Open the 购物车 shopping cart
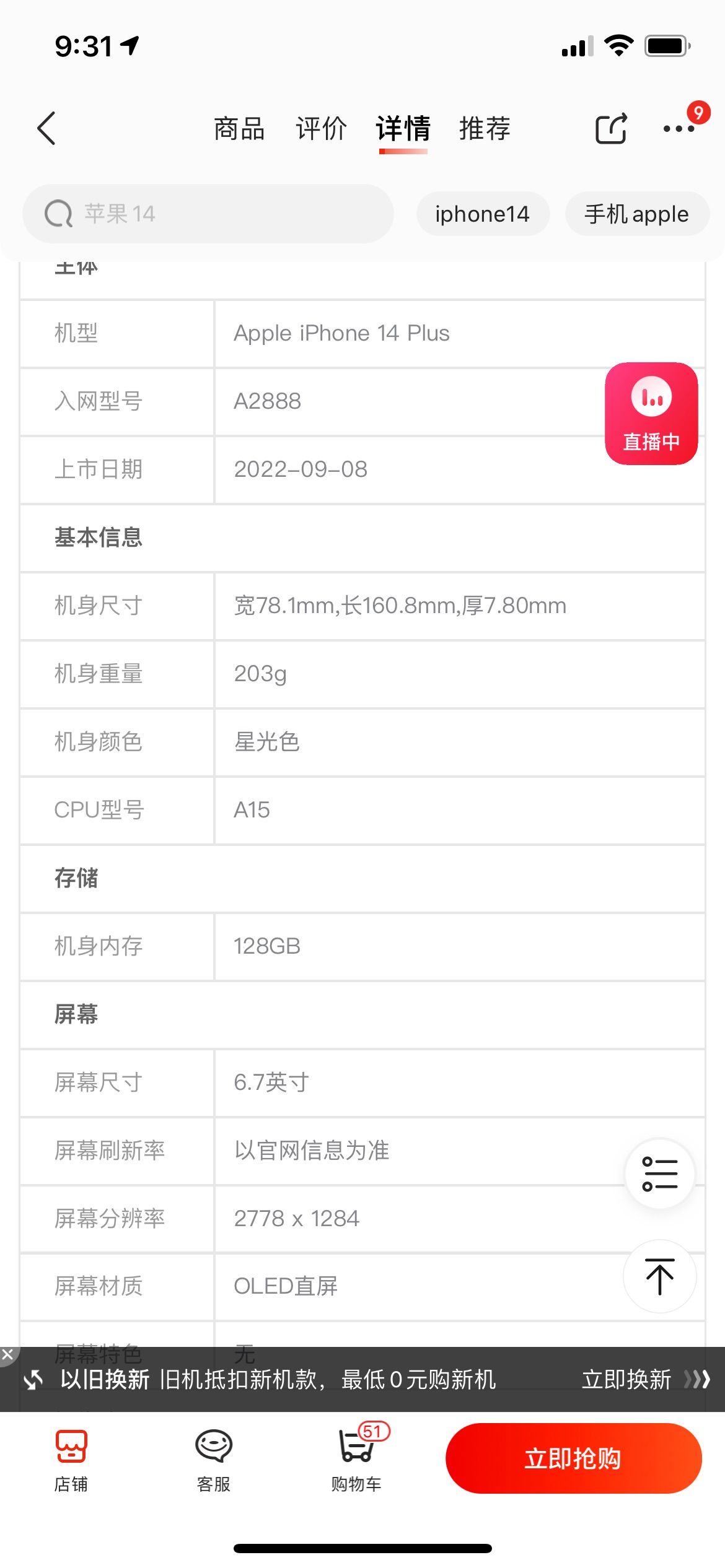Image resolution: width=725 pixels, height=1568 pixels. tap(358, 1458)
